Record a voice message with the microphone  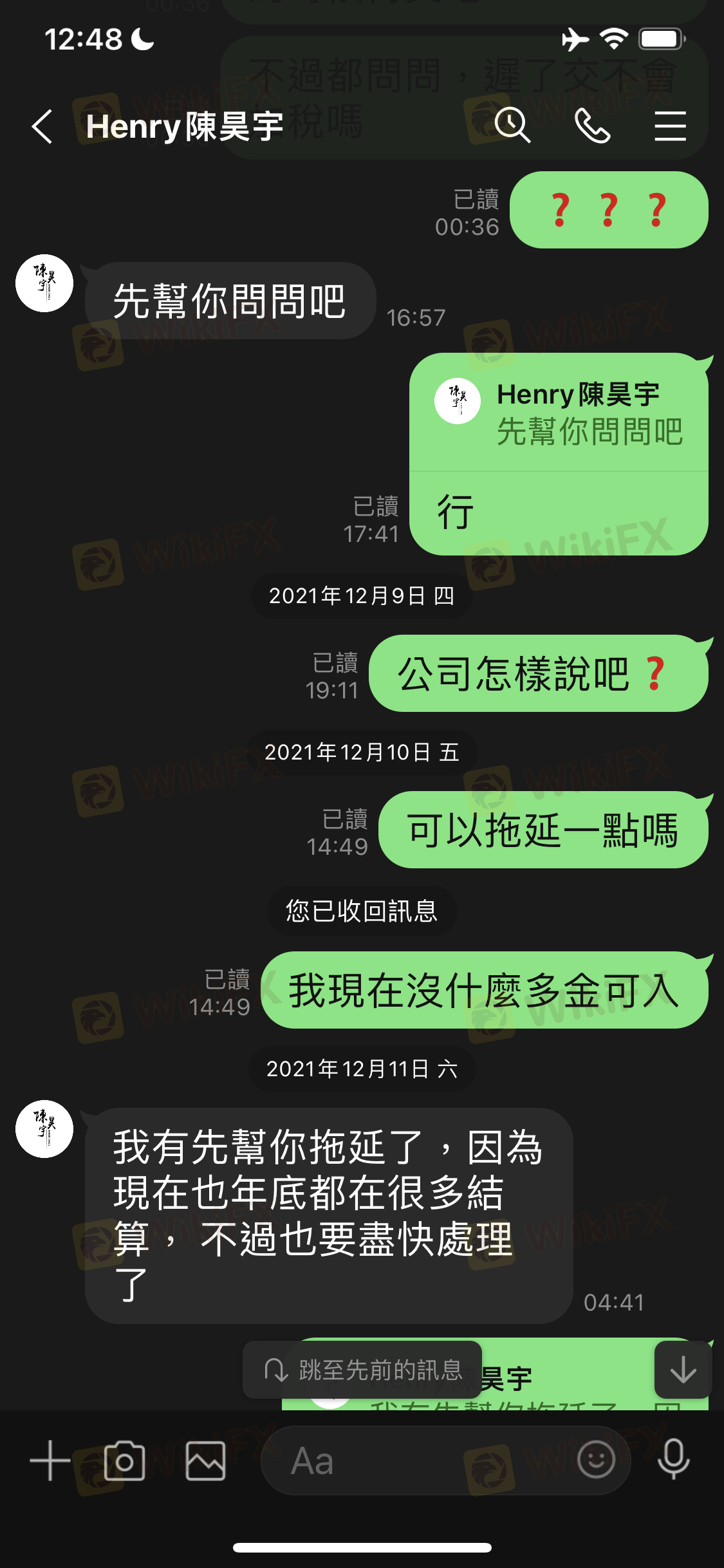(x=674, y=1459)
